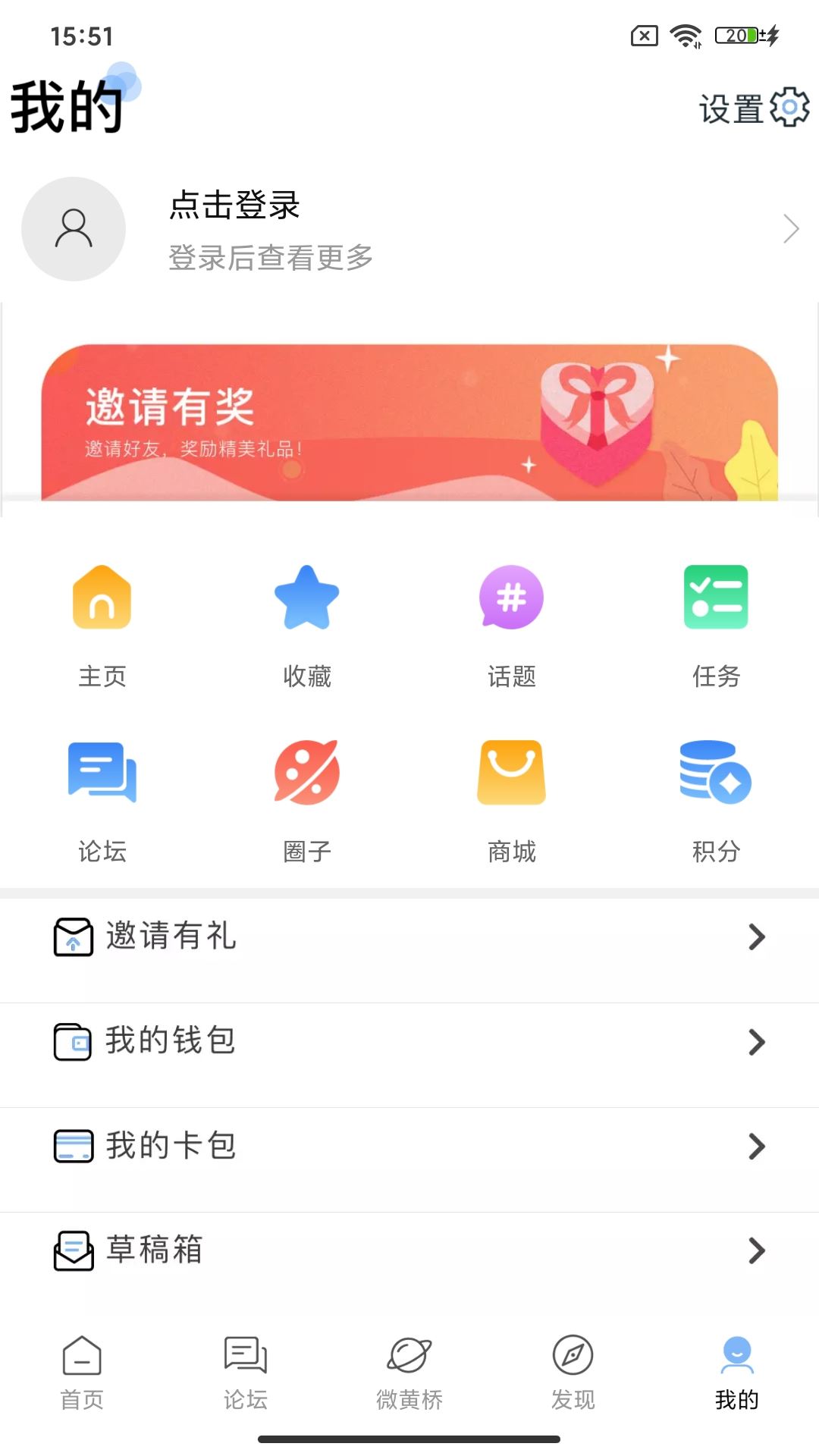Open the 论坛 shortcut in the grid
Image resolution: width=819 pixels, height=1456 pixels.
(x=102, y=800)
